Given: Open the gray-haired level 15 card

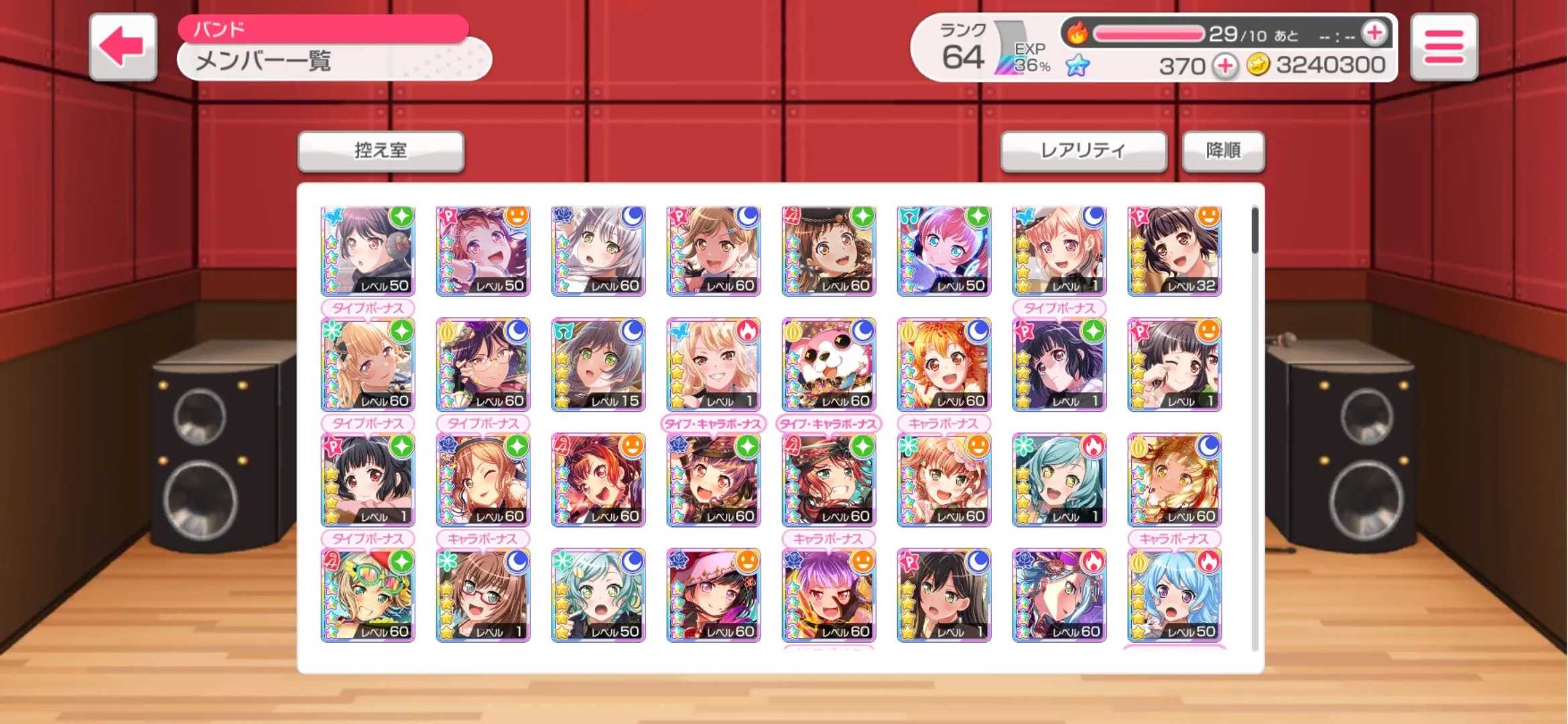Looking at the screenshot, I should [598, 365].
